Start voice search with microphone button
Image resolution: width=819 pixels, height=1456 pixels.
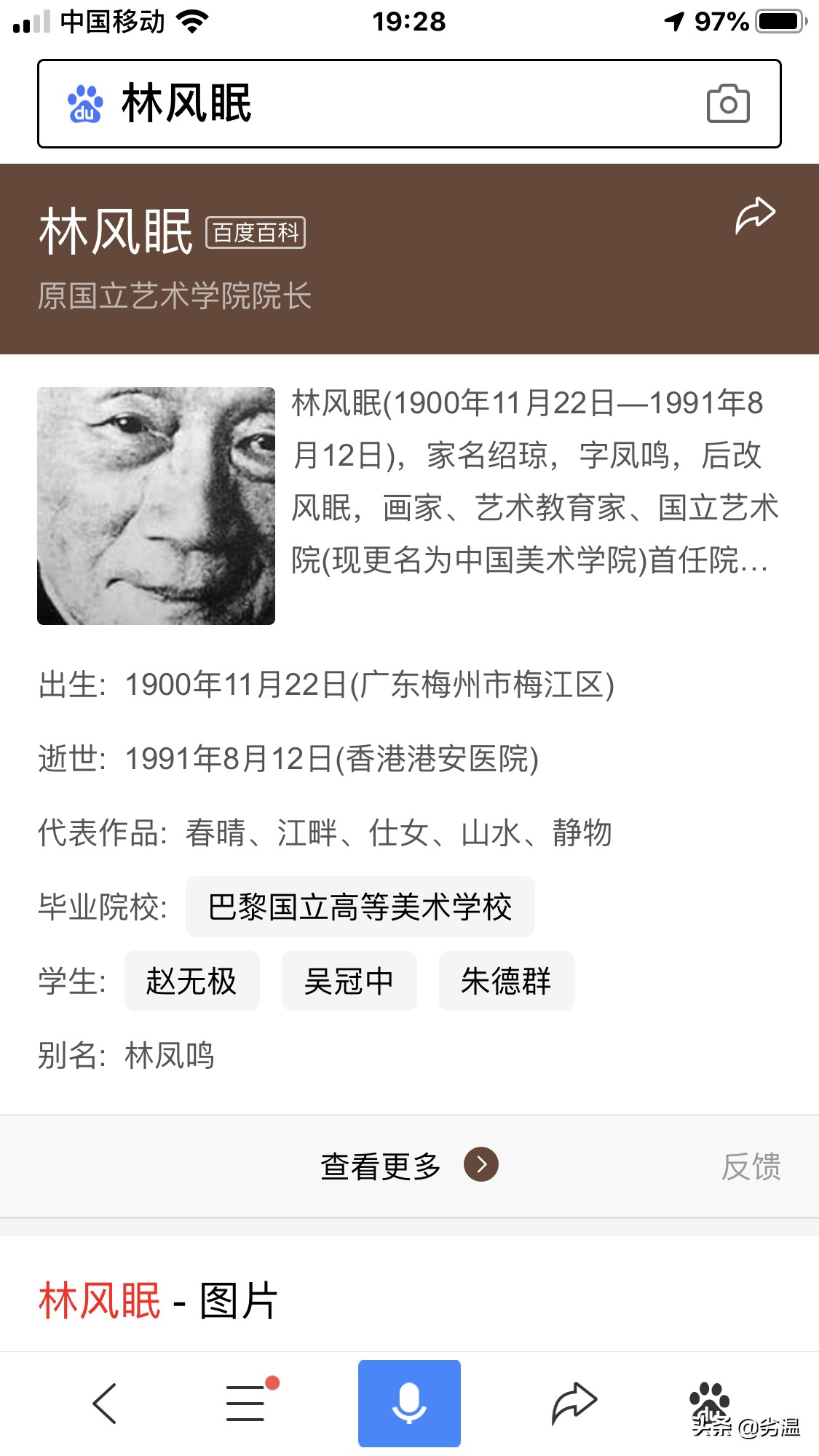[409, 1403]
